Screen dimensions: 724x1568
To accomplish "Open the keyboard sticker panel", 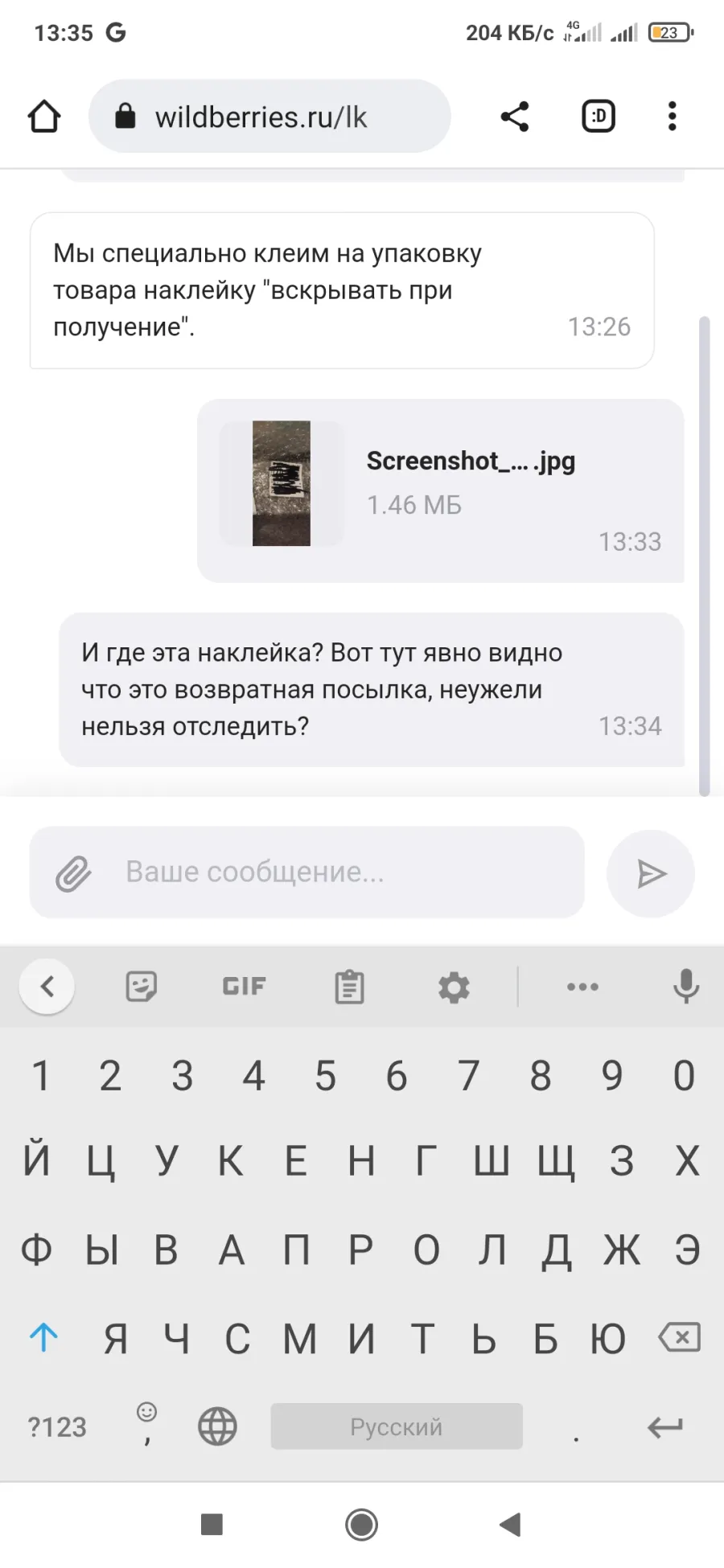I will coord(141,986).
